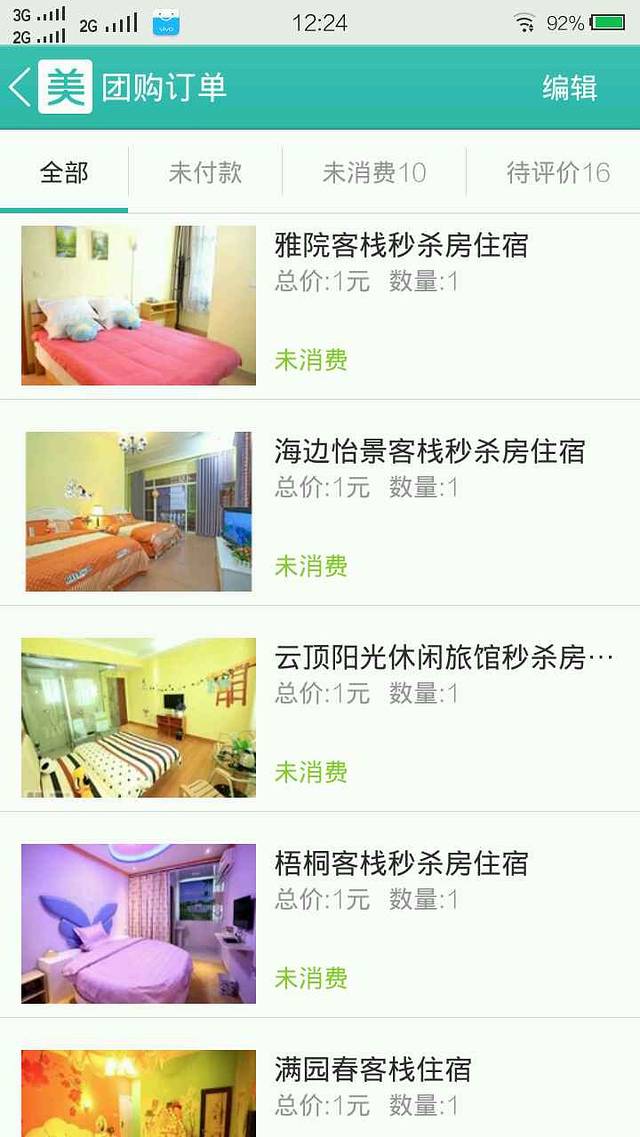Viewport: 640px width, 1137px height.
Task: Go back using the arrow icon
Action: click(20, 87)
